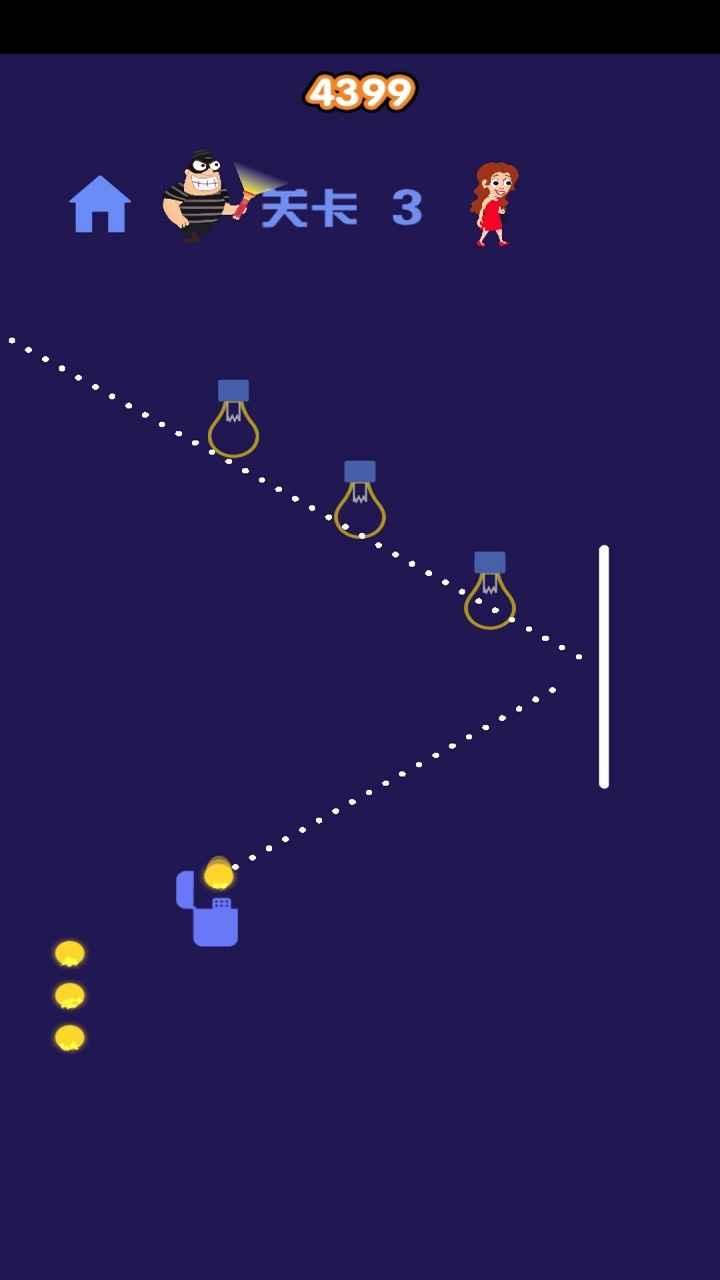The height and width of the screenshot is (1280, 720).
Task: Return to the home menu
Action: pyautogui.click(x=100, y=204)
